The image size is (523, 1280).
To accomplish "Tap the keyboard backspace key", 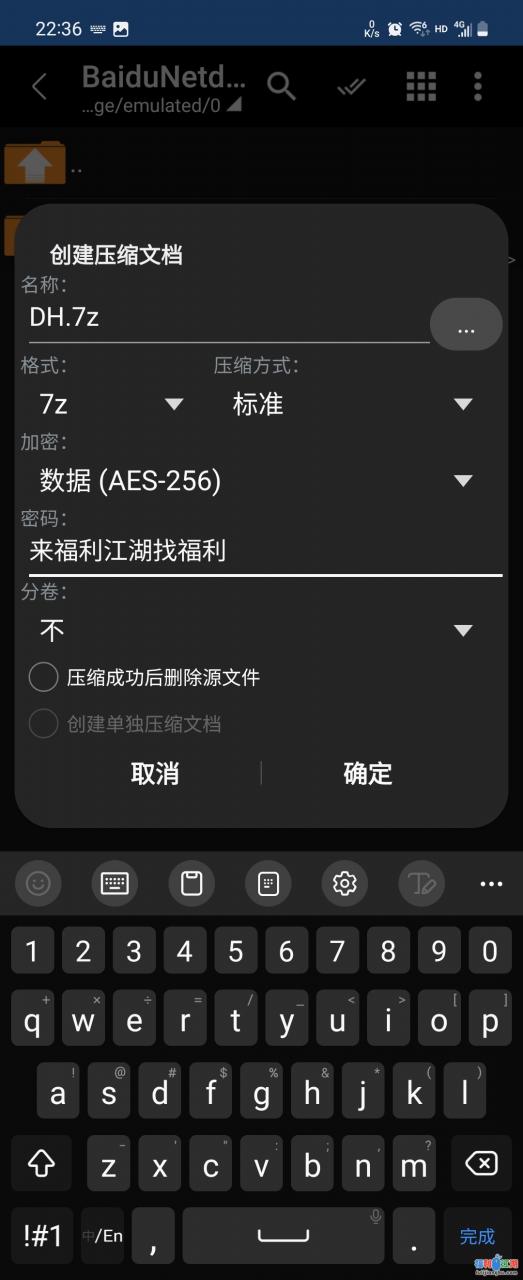I will (481, 1164).
